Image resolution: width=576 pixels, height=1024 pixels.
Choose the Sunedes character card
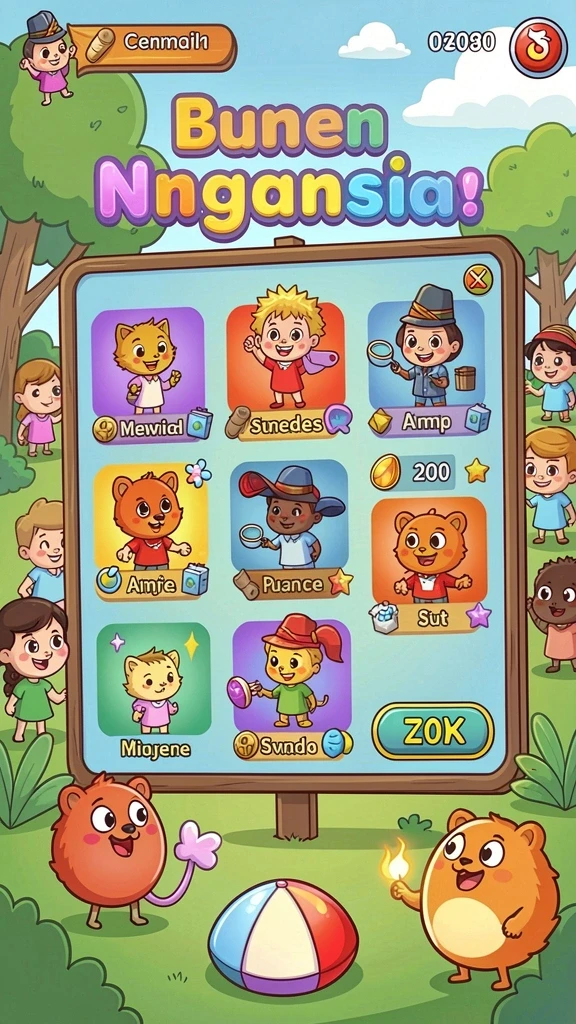(x=286, y=371)
